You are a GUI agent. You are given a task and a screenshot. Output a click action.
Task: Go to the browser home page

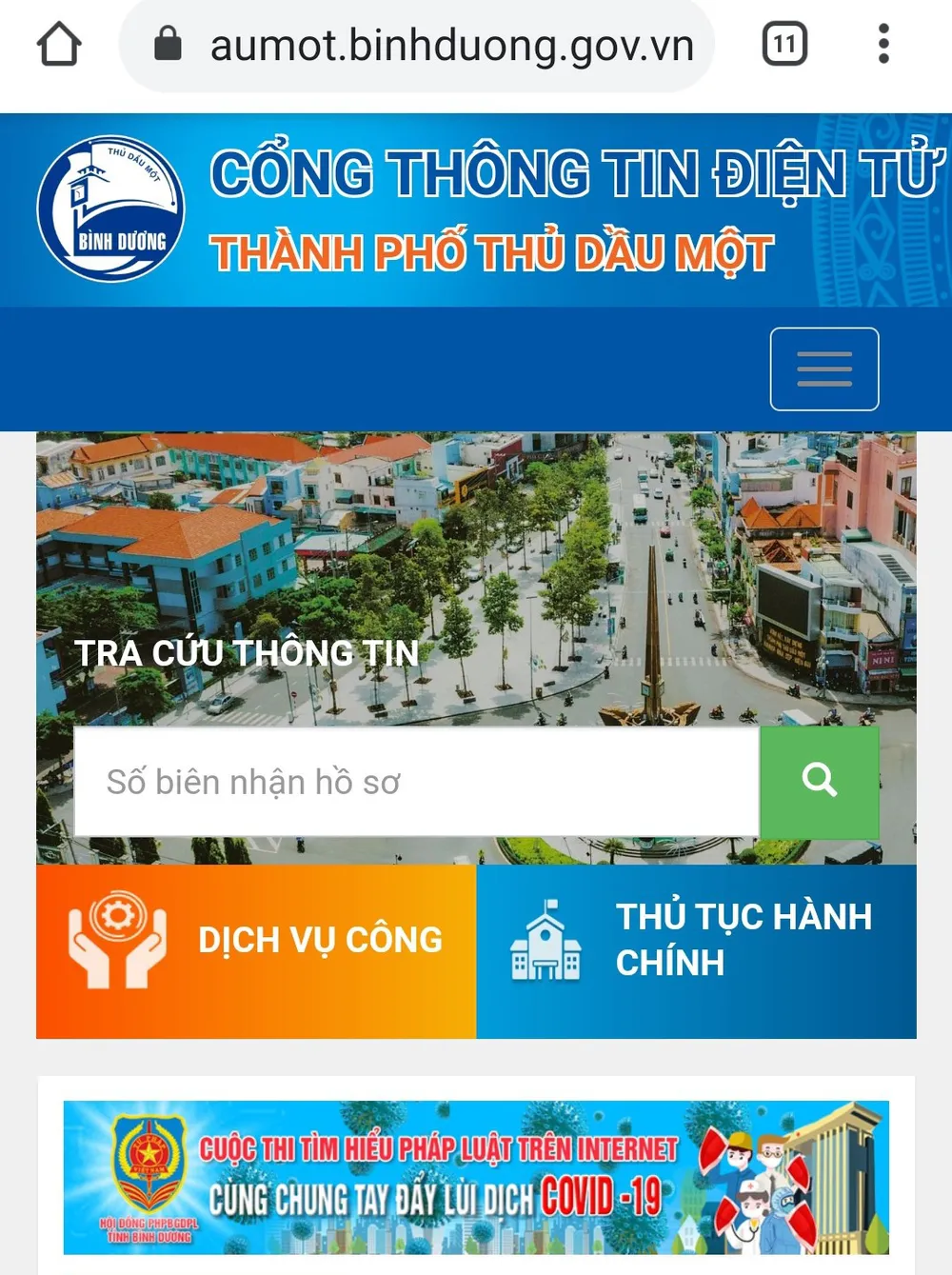pos(59,45)
